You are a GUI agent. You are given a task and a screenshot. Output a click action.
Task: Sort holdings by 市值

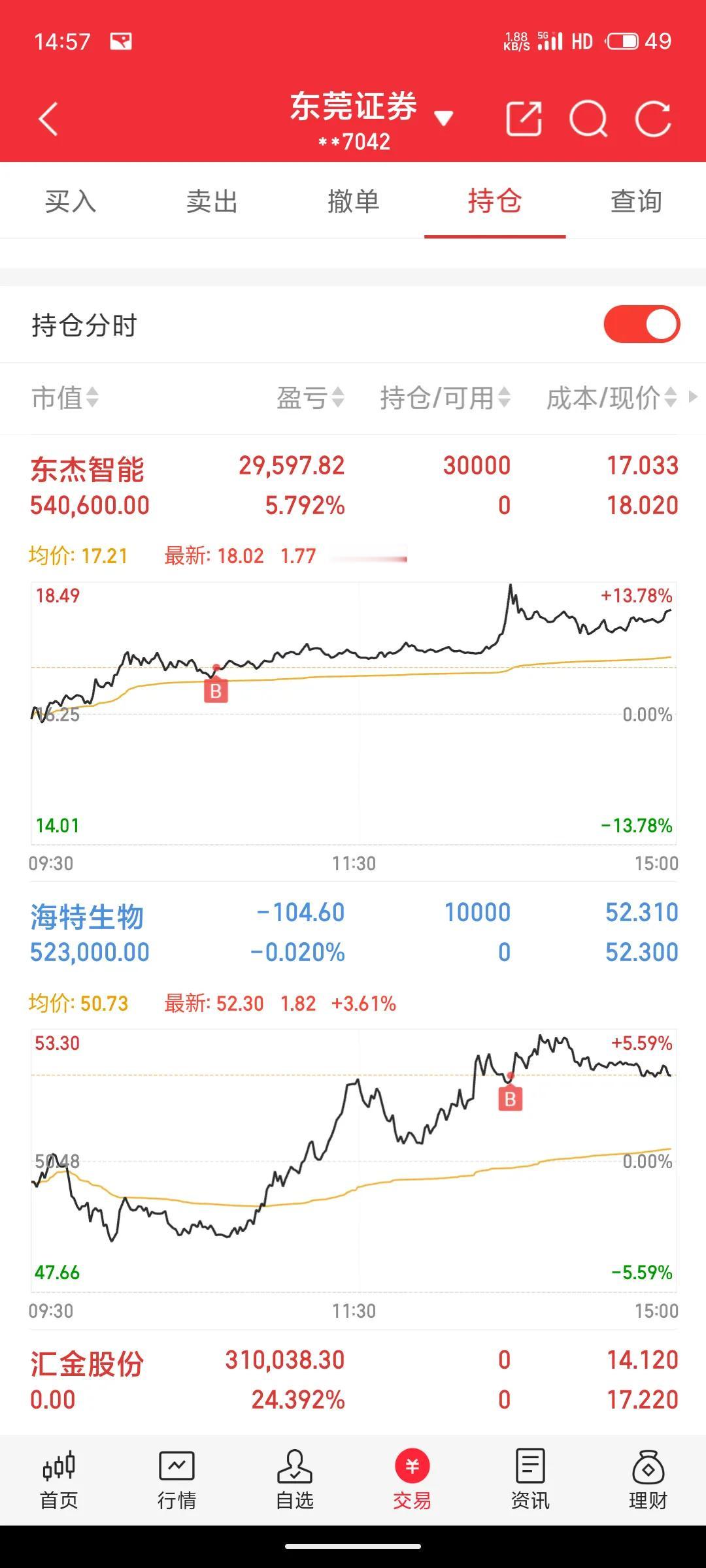(65, 397)
